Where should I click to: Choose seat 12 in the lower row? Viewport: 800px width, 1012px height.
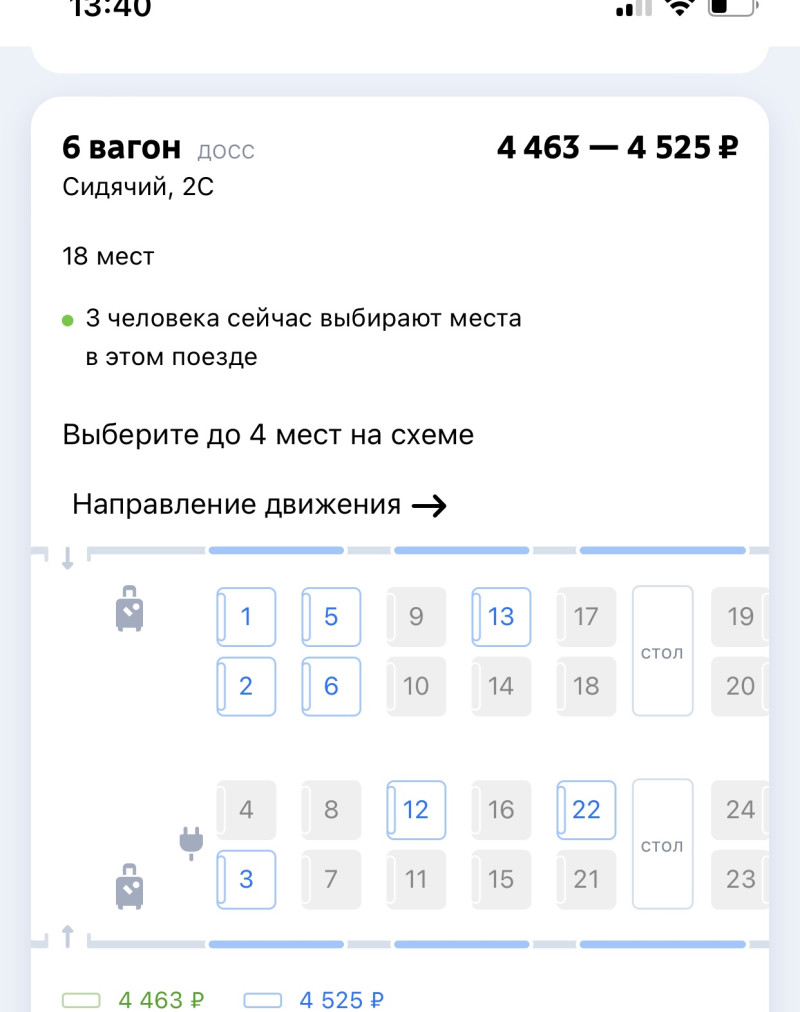[416, 809]
